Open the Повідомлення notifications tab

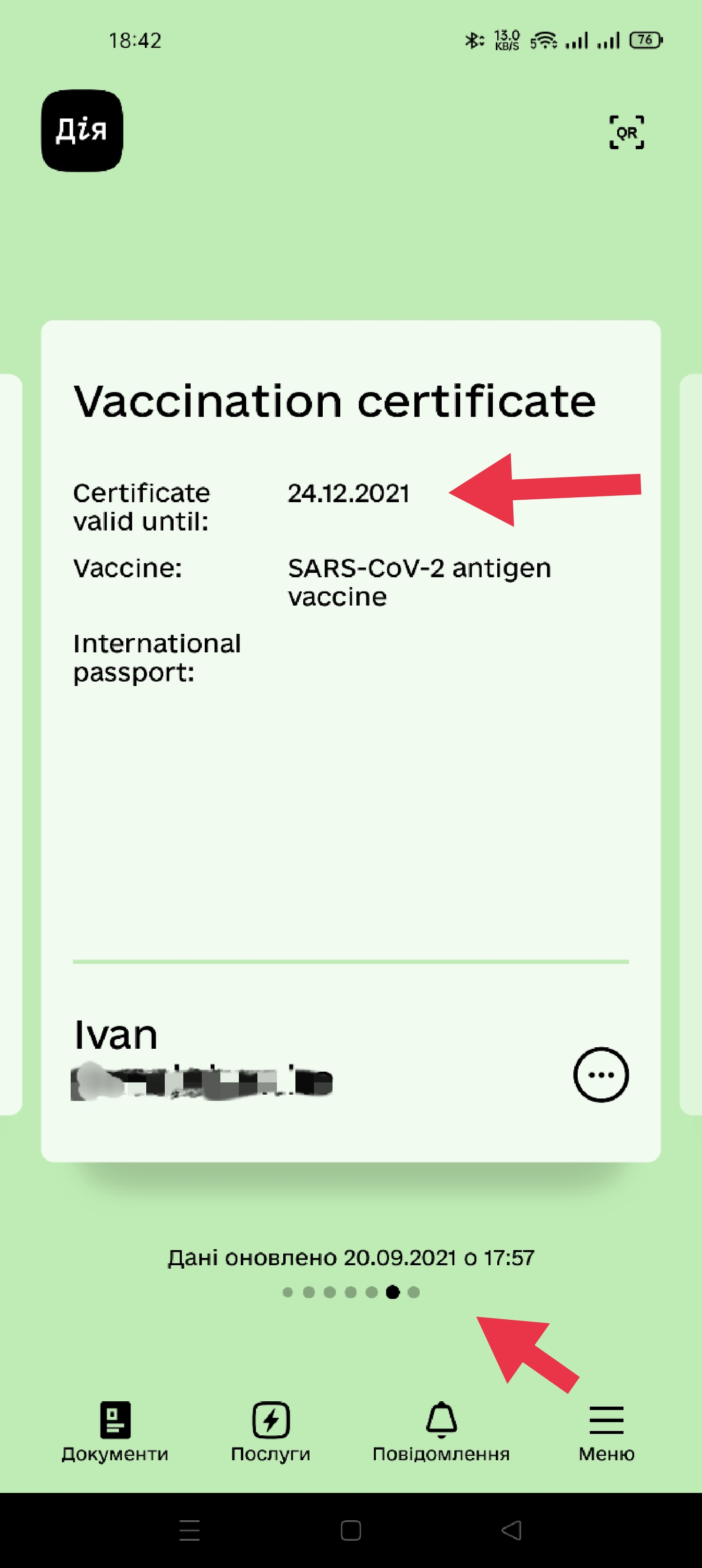(x=441, y=1431)
